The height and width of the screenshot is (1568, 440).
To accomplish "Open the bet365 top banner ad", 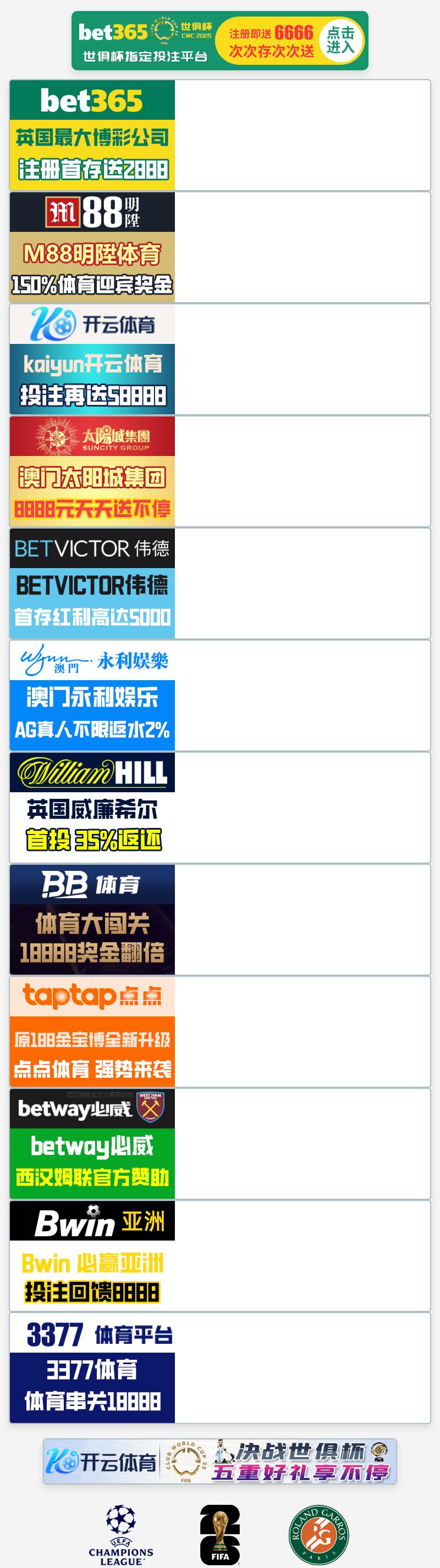I will [219, 41].
